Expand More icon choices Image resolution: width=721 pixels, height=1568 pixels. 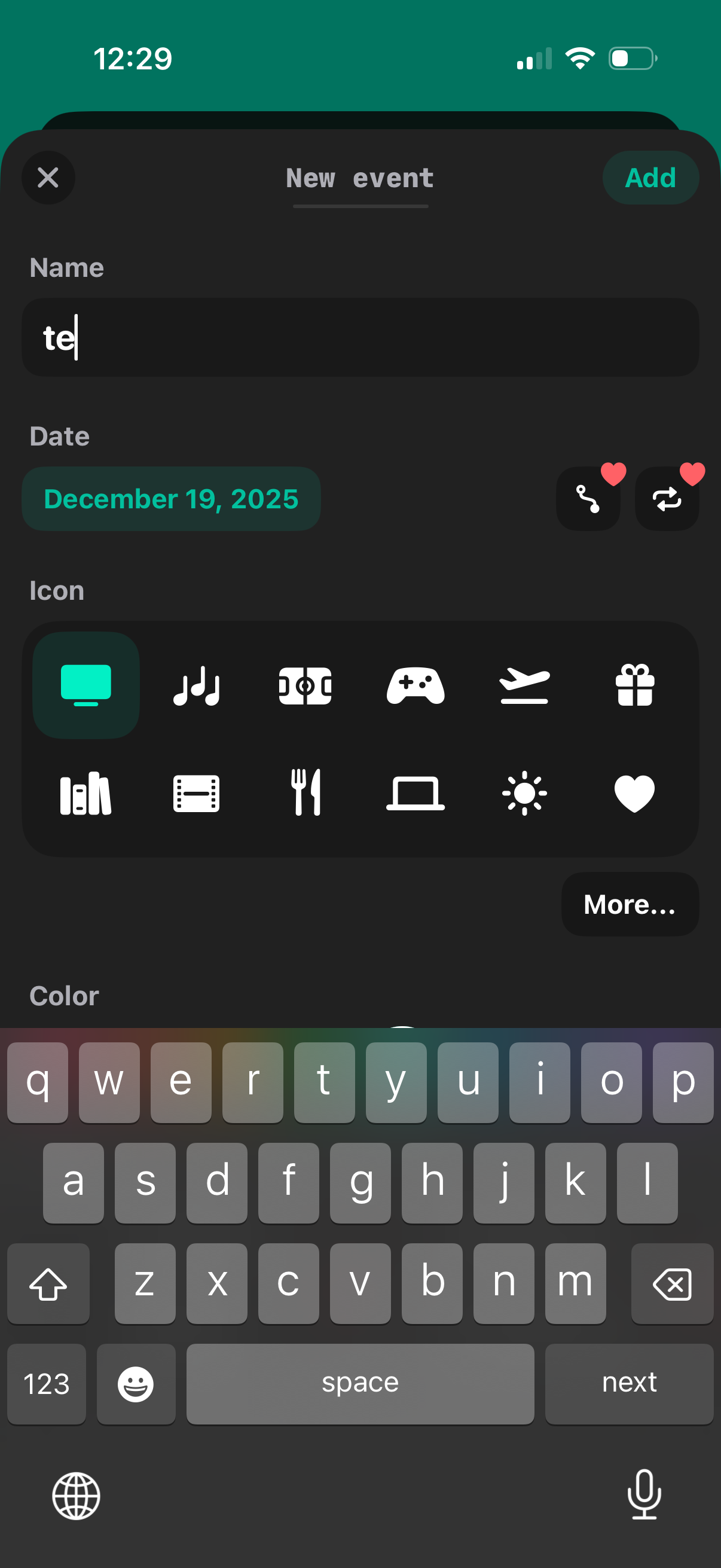click(x=630, y=905)
